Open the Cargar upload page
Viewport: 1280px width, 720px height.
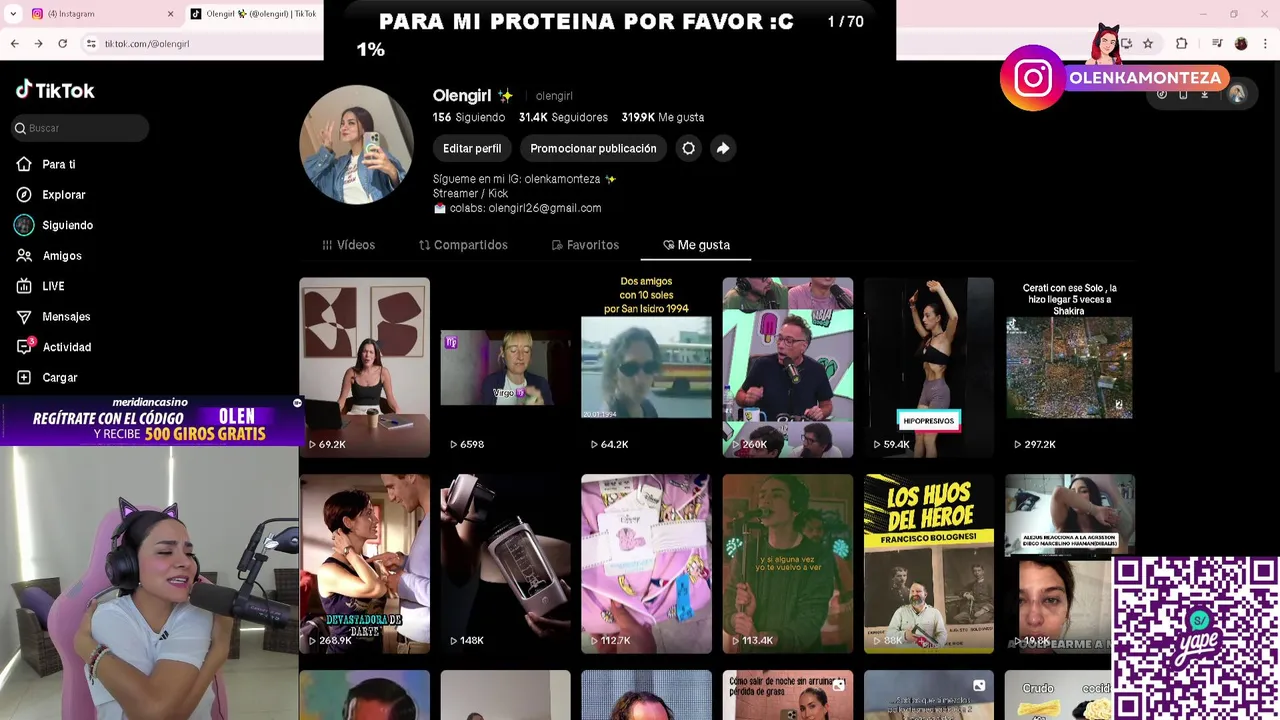coord(59,378)
